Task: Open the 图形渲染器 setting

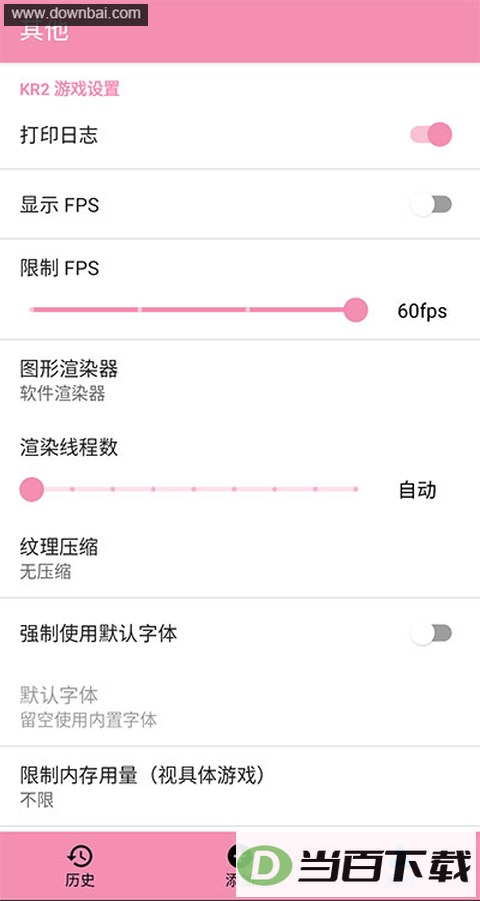Action: [240, 380]
